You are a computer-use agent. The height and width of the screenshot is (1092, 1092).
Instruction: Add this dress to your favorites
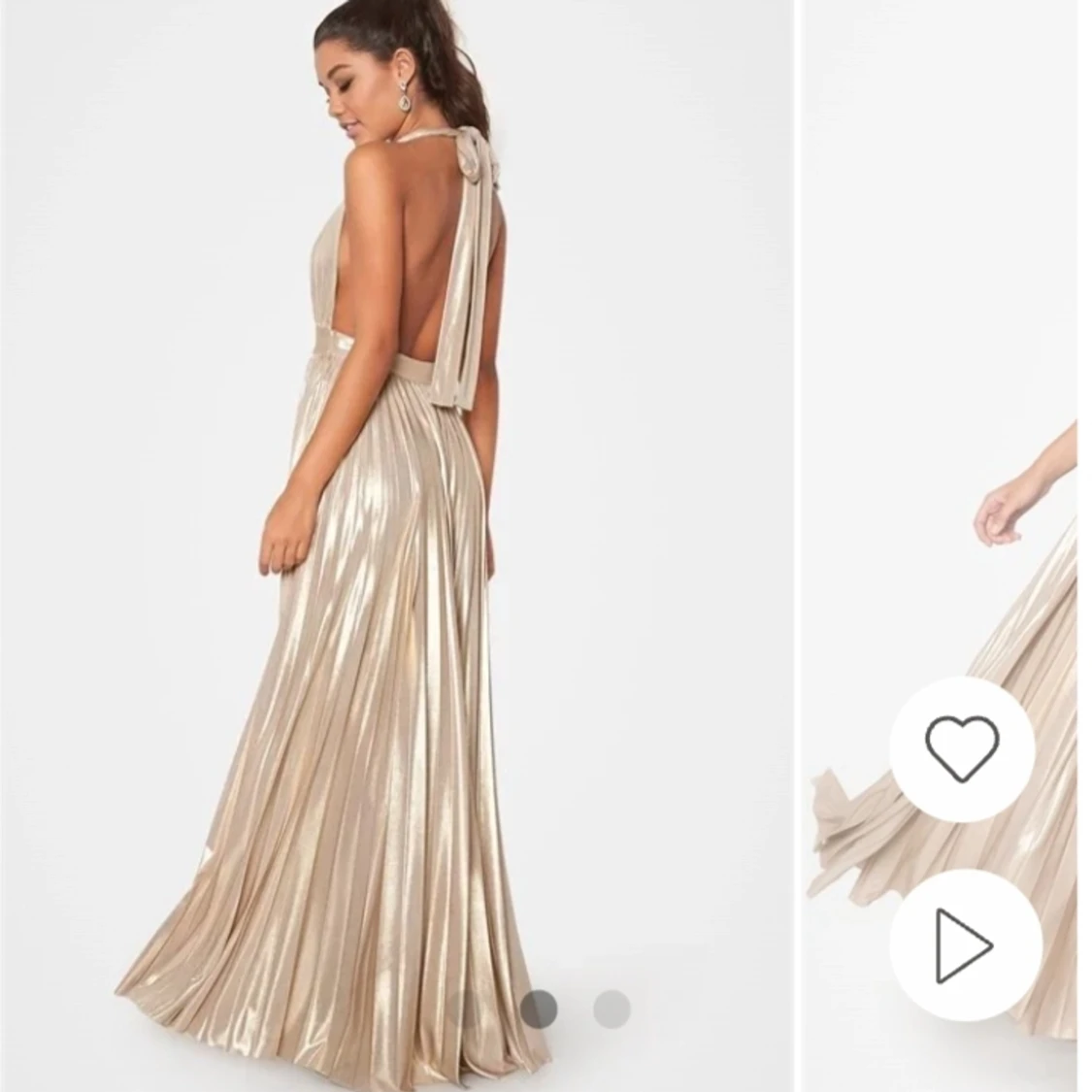pyautogui.click(x=961, y=748)
